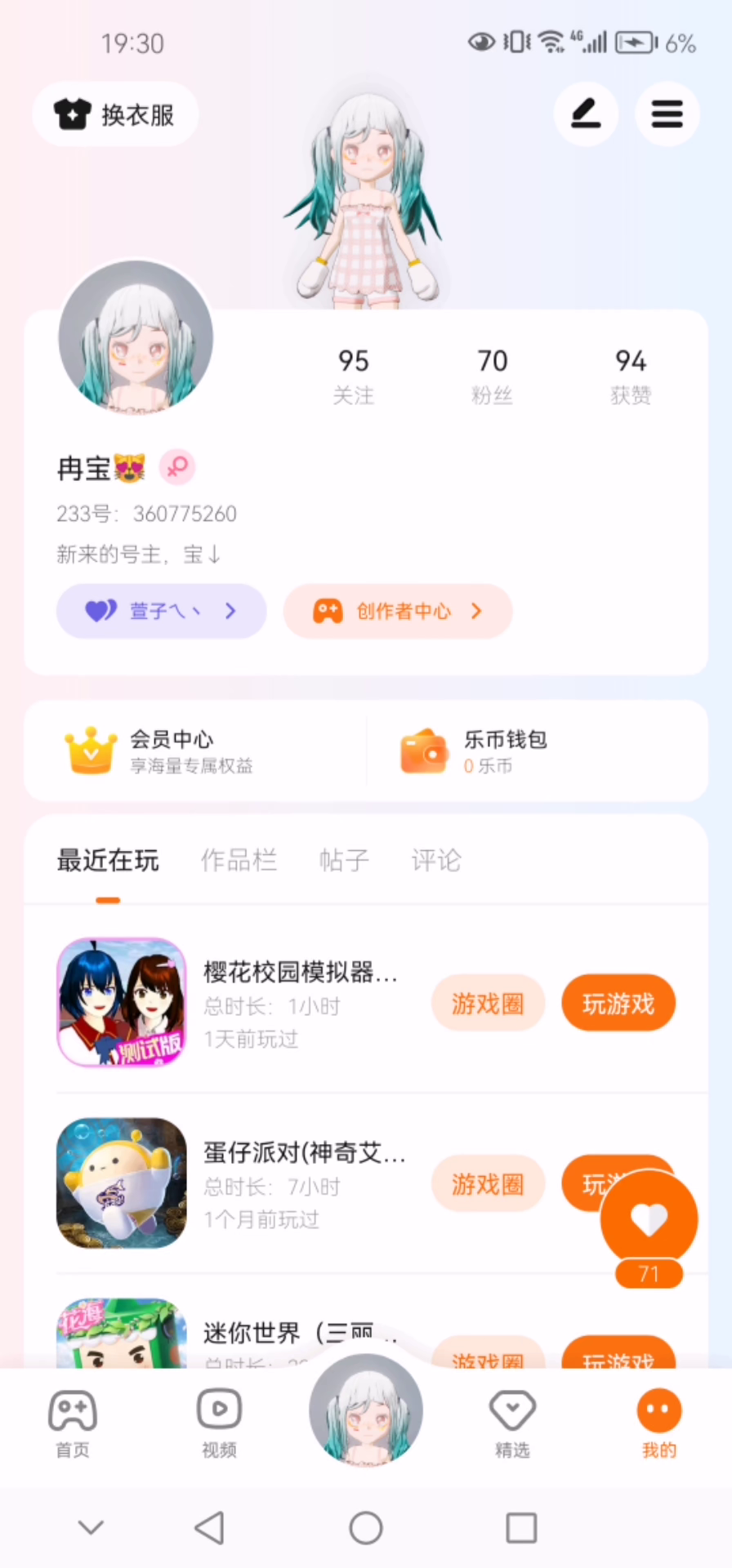The width and height of the screenshot is (732, 1568).
Task: Go to the 首页 home tab
Action: (x=73, y=1423)
